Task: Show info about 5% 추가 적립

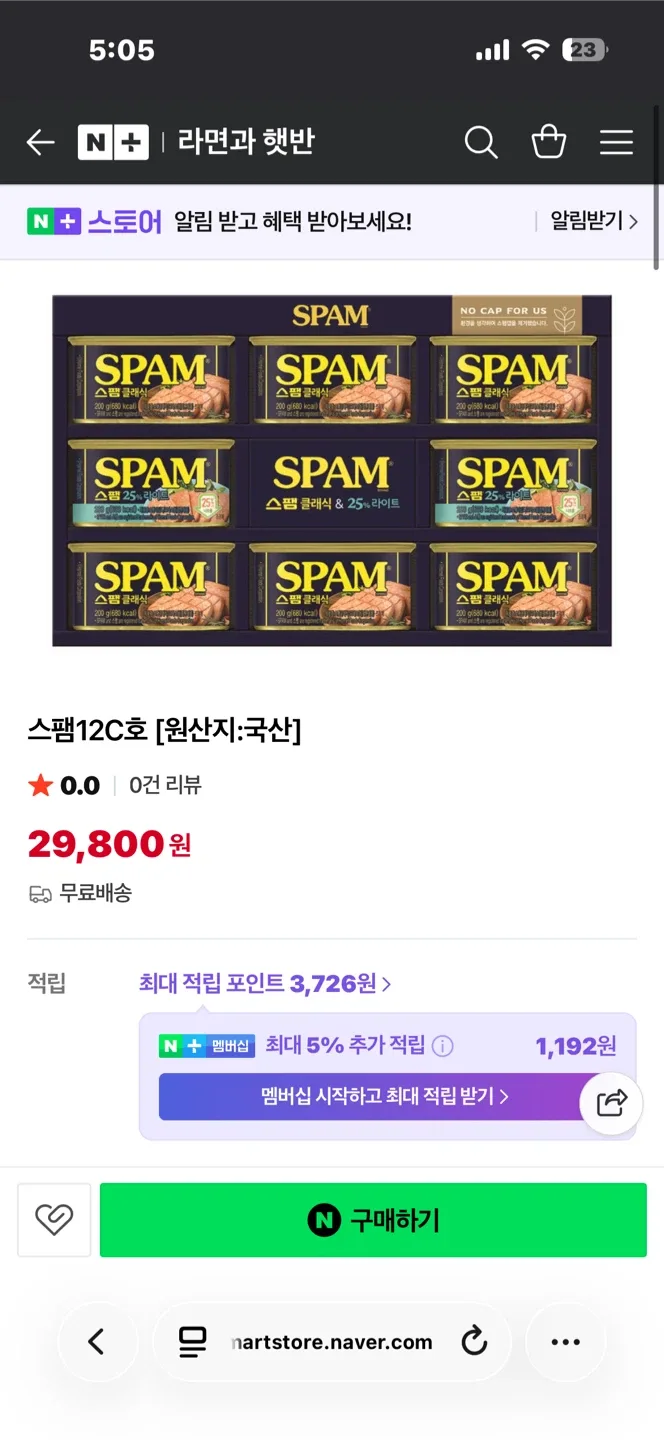Action: pos(442,1046)
